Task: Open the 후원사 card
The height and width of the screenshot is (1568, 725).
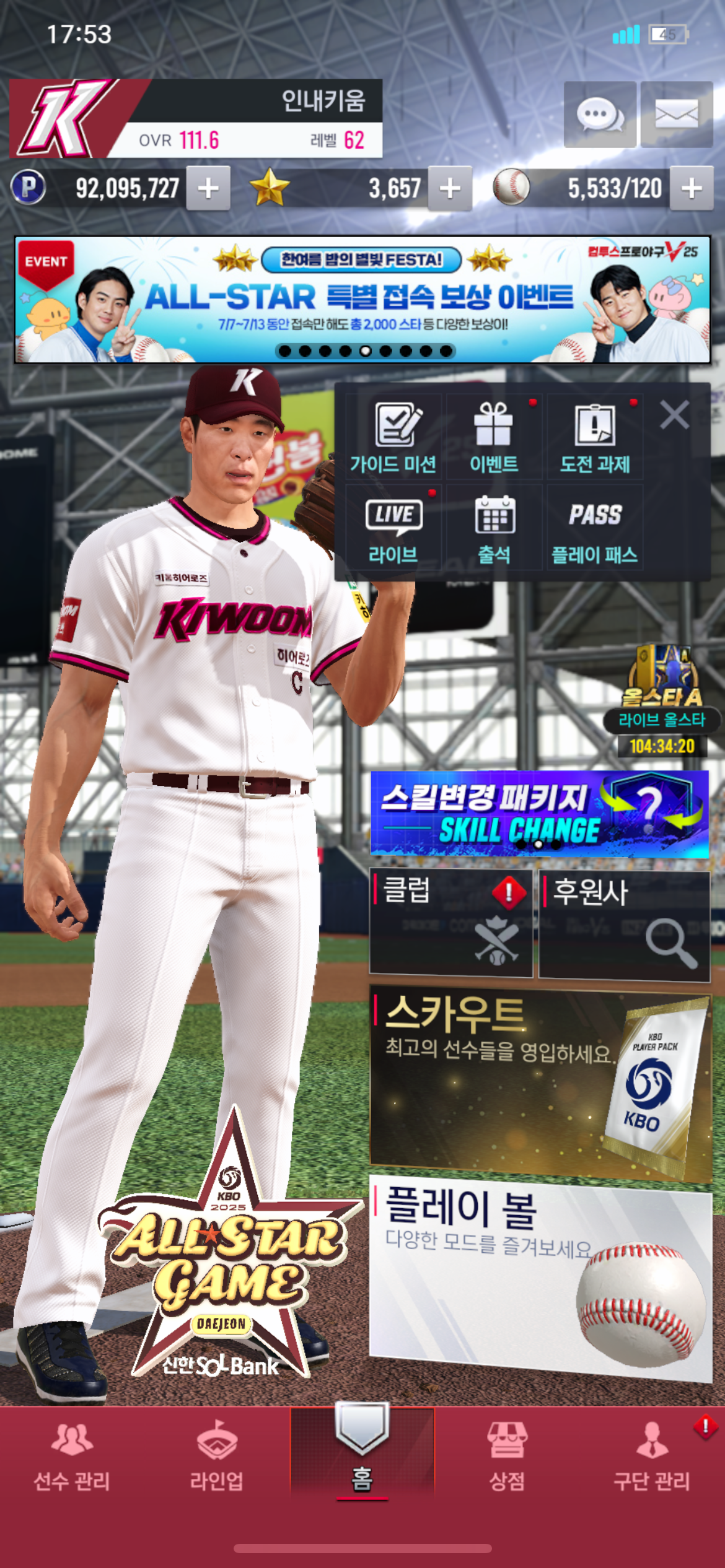Action: [x=624, y=925]
